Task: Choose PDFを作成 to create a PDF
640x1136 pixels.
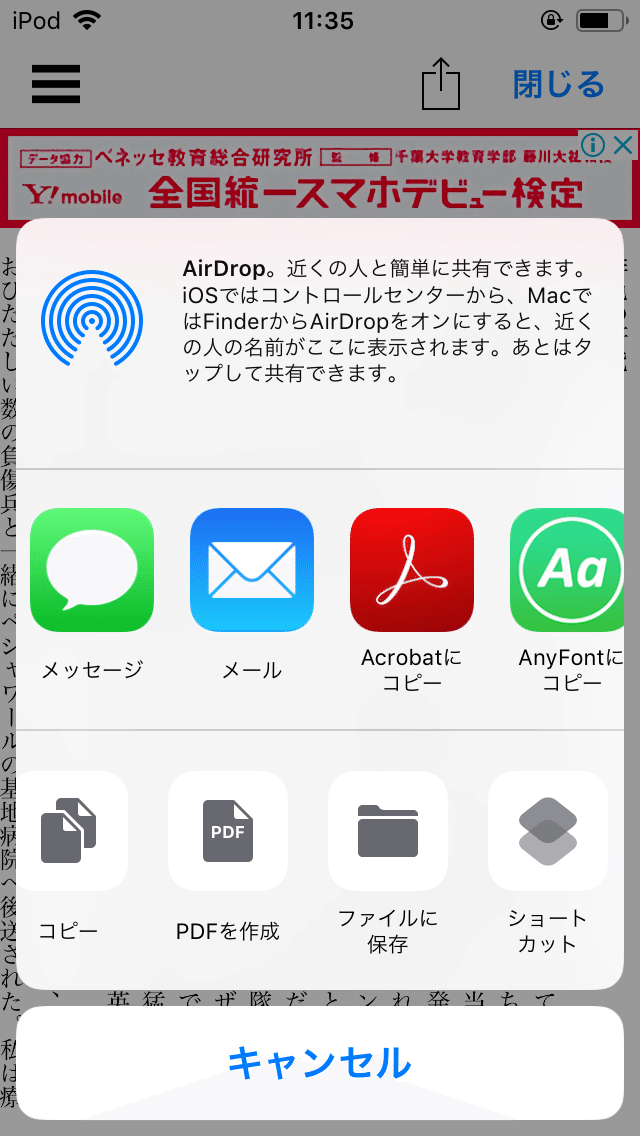Action: tap(228, 832)
